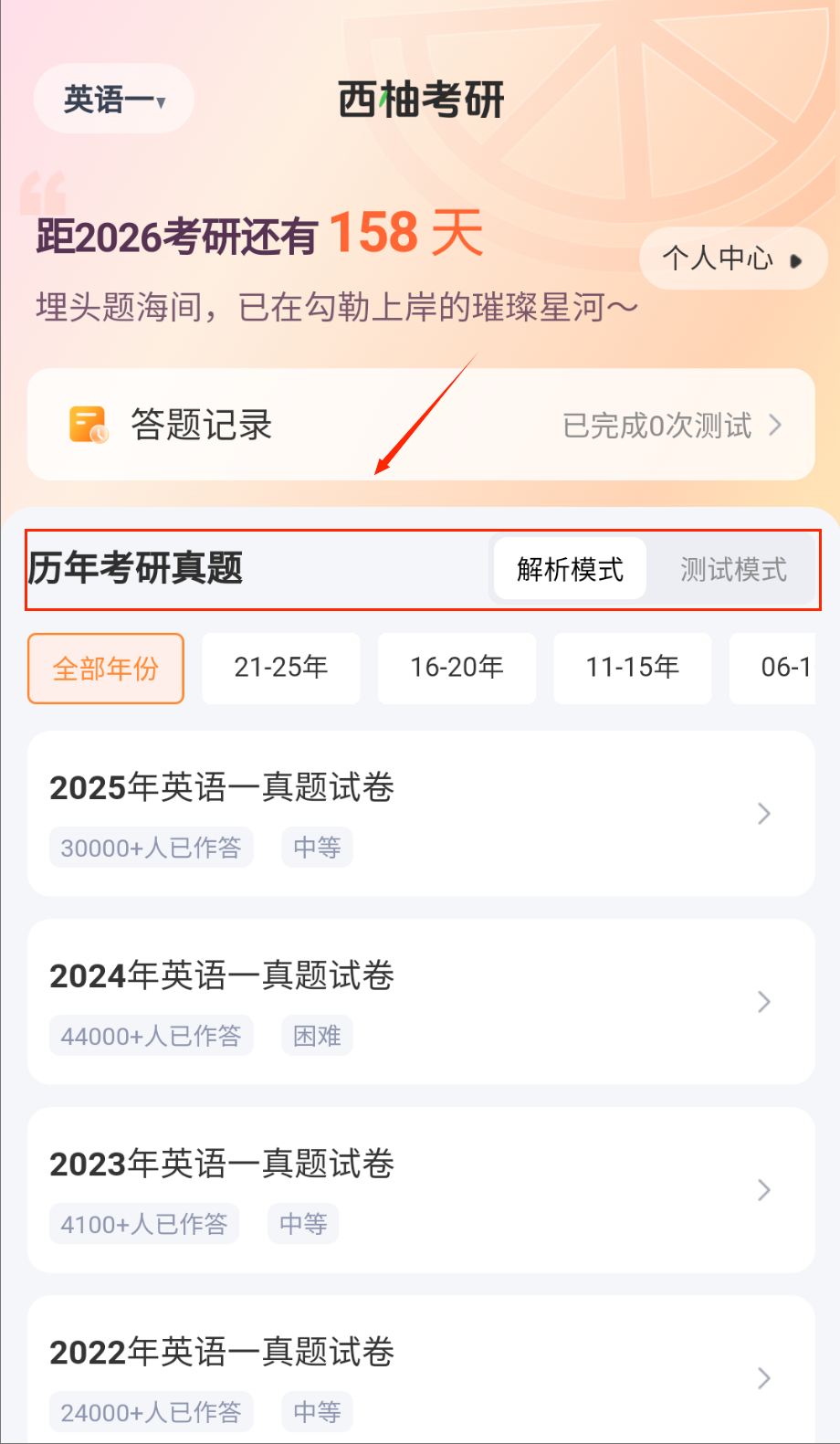The image size is (840, 1444).
Task: Open the 英语一 subject dropdown
Action: (x=113, y=100)
